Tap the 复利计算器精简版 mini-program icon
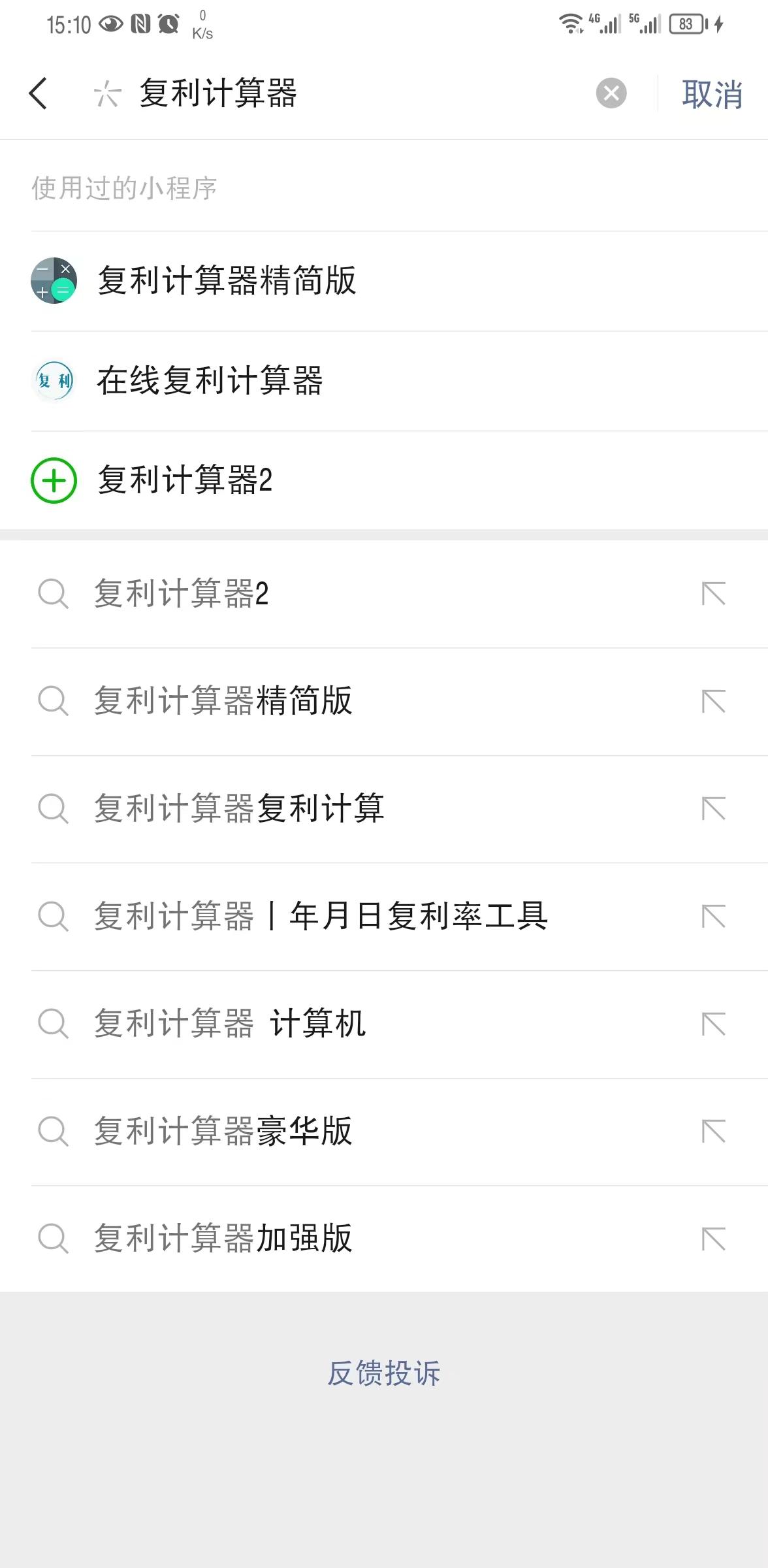Image resolution: width=768 pixels, height=1568 pixels. click(x=54, y=282)
